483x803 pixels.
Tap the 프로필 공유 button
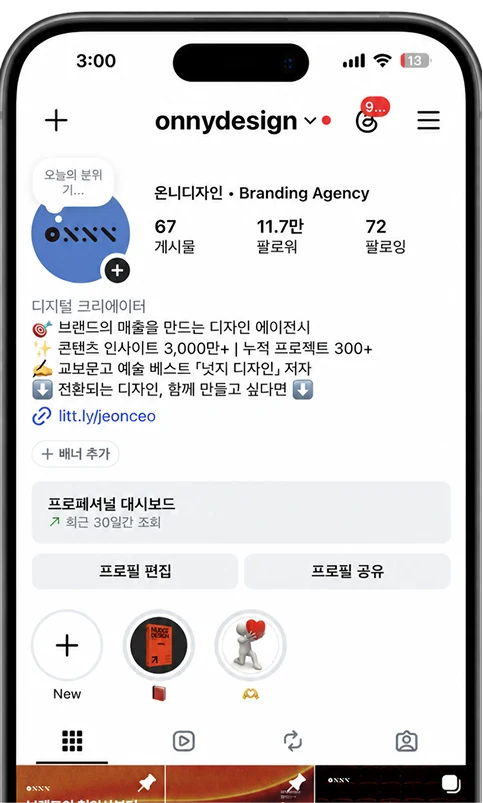click(x=347, y=571)
